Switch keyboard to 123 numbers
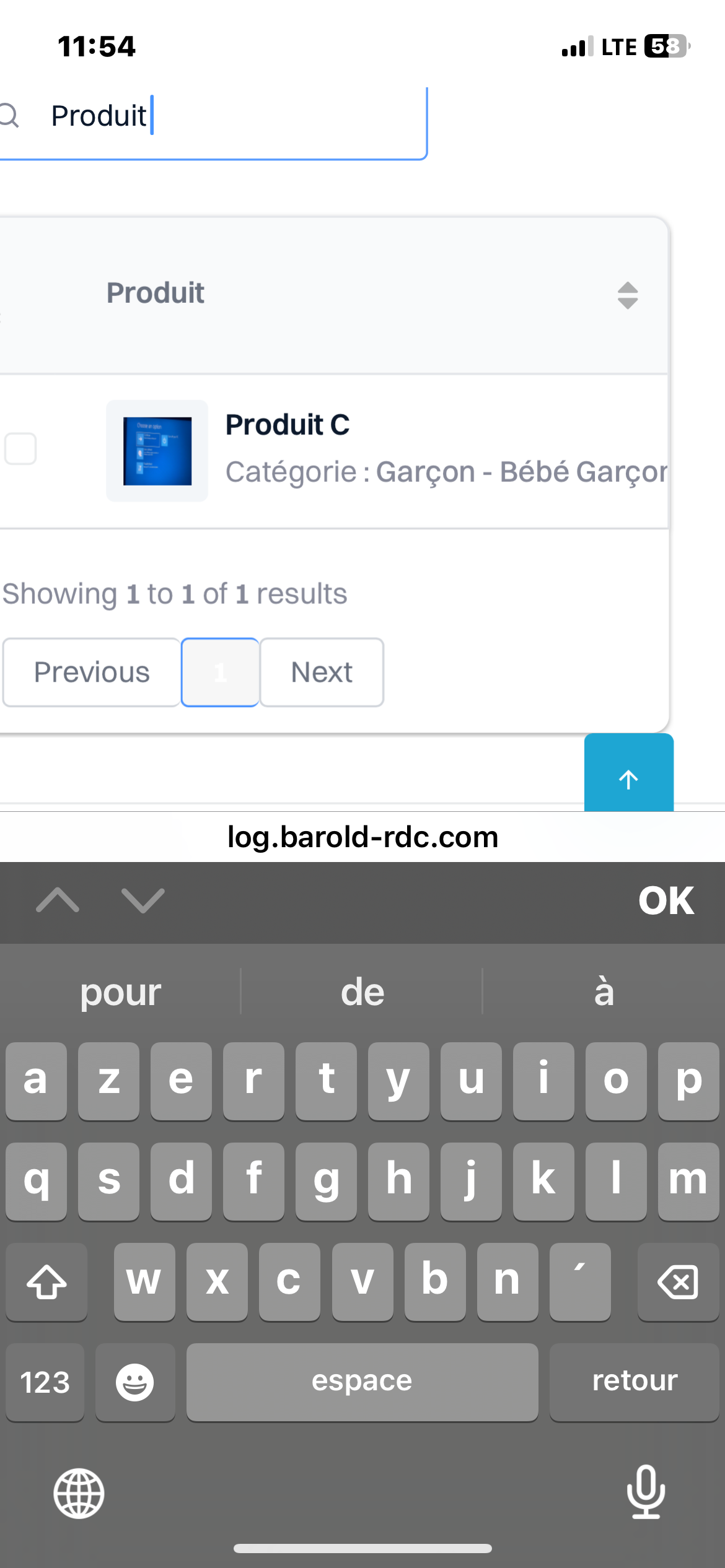Viewport: 725px width, 1568px height. click(45, 1382)
